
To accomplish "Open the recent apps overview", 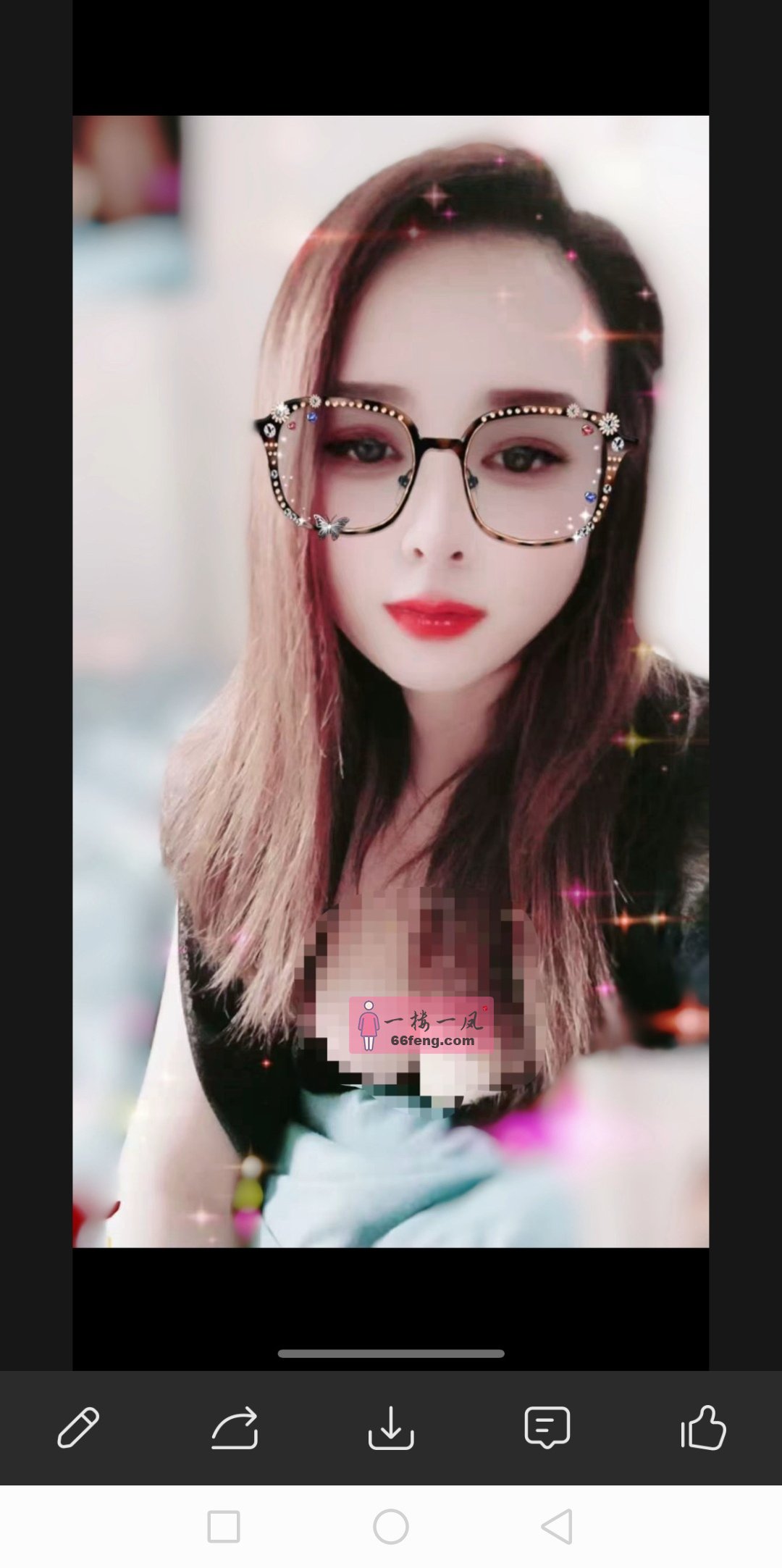I will (x=224, y=1527).
